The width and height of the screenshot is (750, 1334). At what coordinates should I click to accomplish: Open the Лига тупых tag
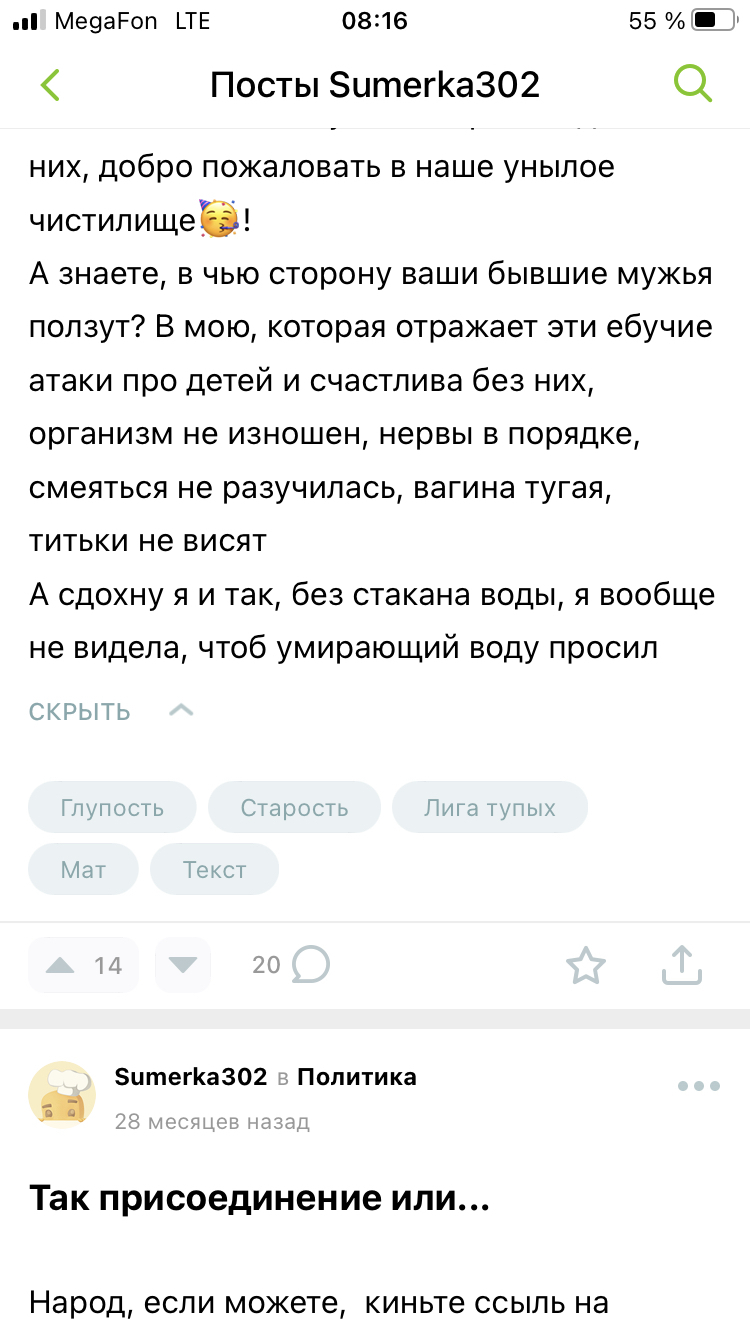(490, 807)
